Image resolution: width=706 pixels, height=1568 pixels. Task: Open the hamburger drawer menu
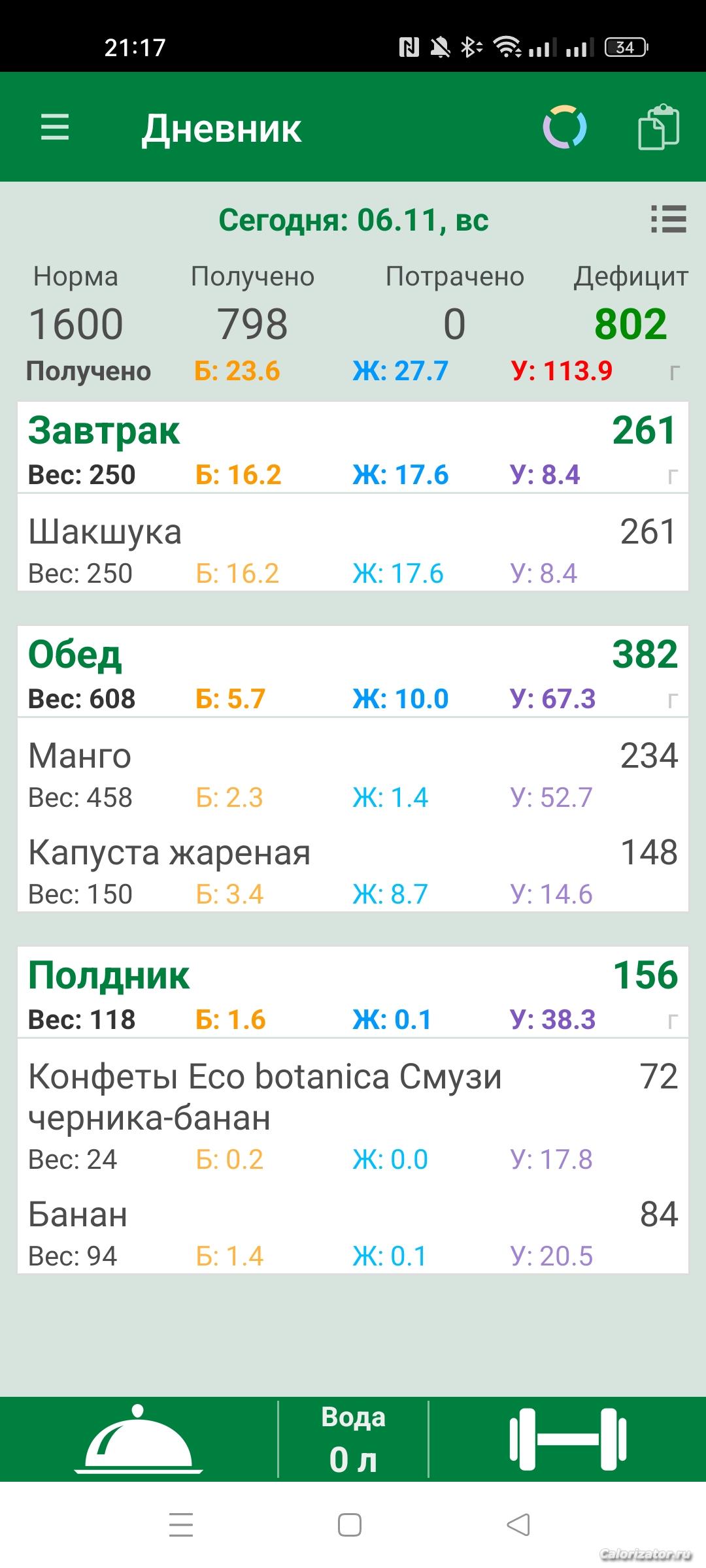(x=55, y=127)
